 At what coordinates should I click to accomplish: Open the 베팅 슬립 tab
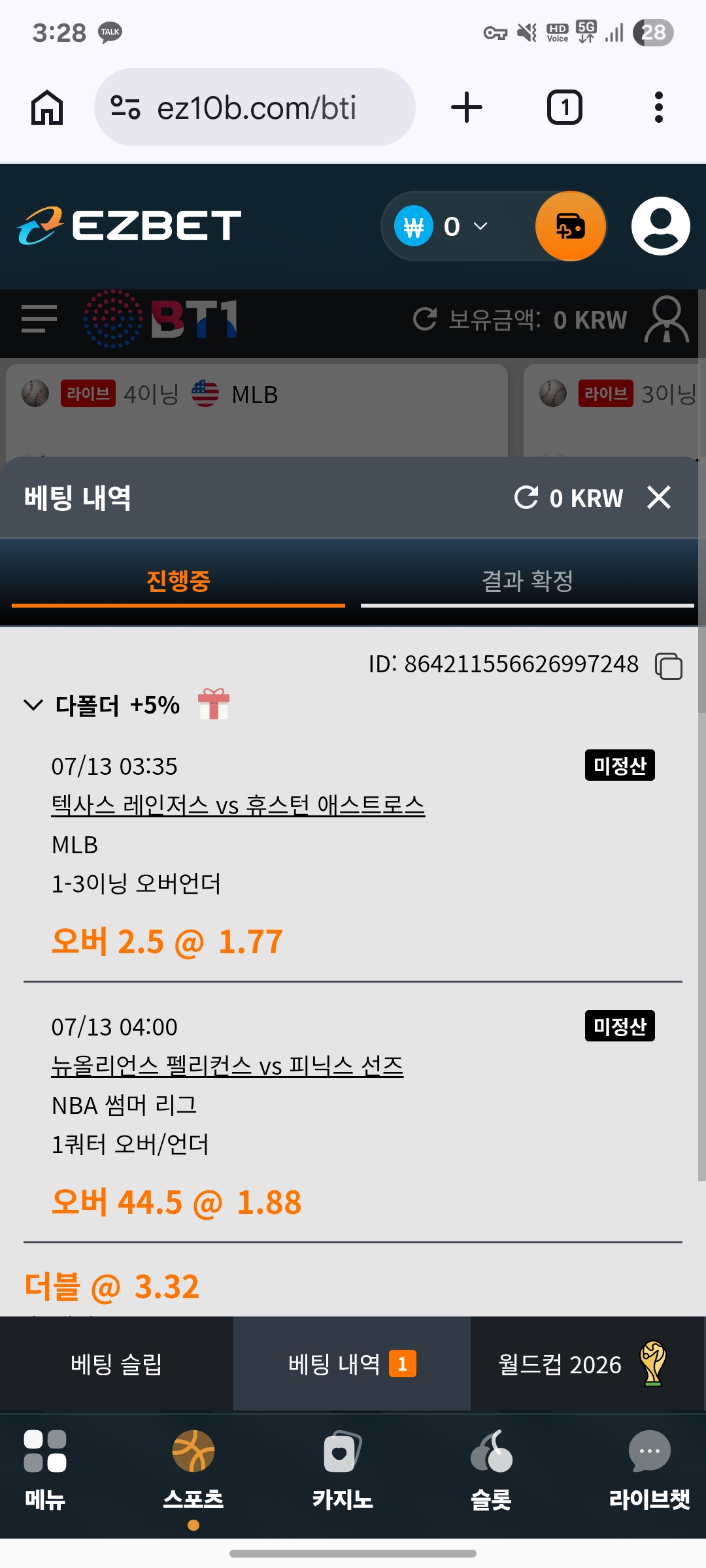click(116, 1364)
